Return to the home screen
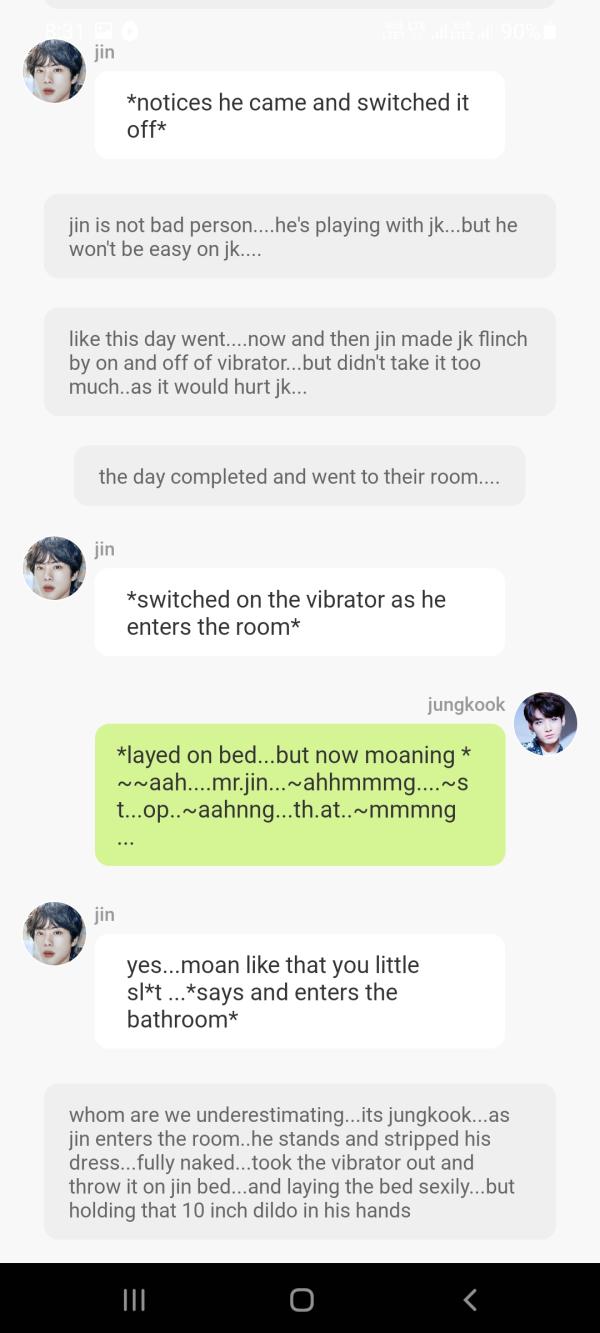The height and width of the screenshot is (1333, 600). tap(301, 1299)
